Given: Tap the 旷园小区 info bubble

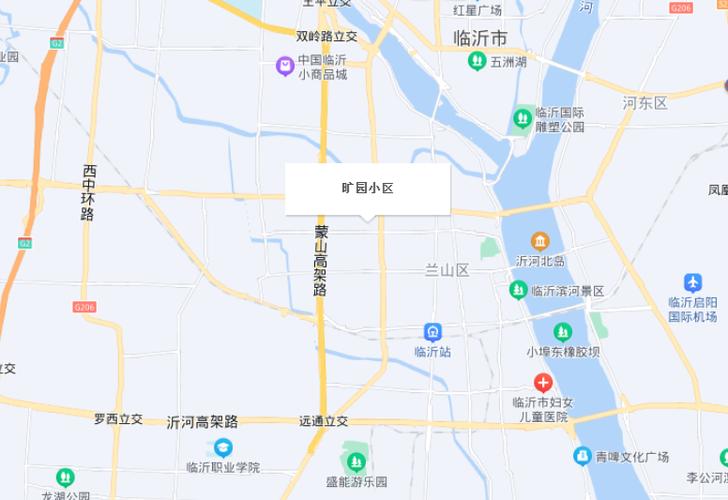Looking at the screenshot, I should click(x=368, y=188).
